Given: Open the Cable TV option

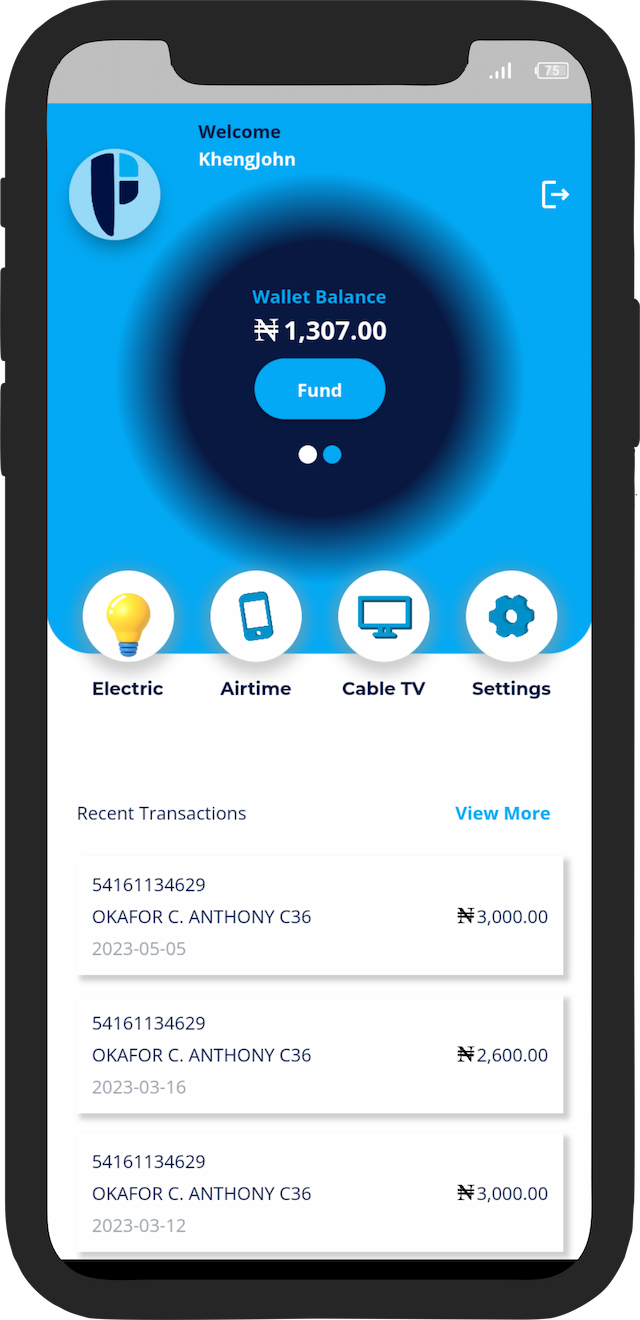Looking at the screenshot, I should pos(384,617).
